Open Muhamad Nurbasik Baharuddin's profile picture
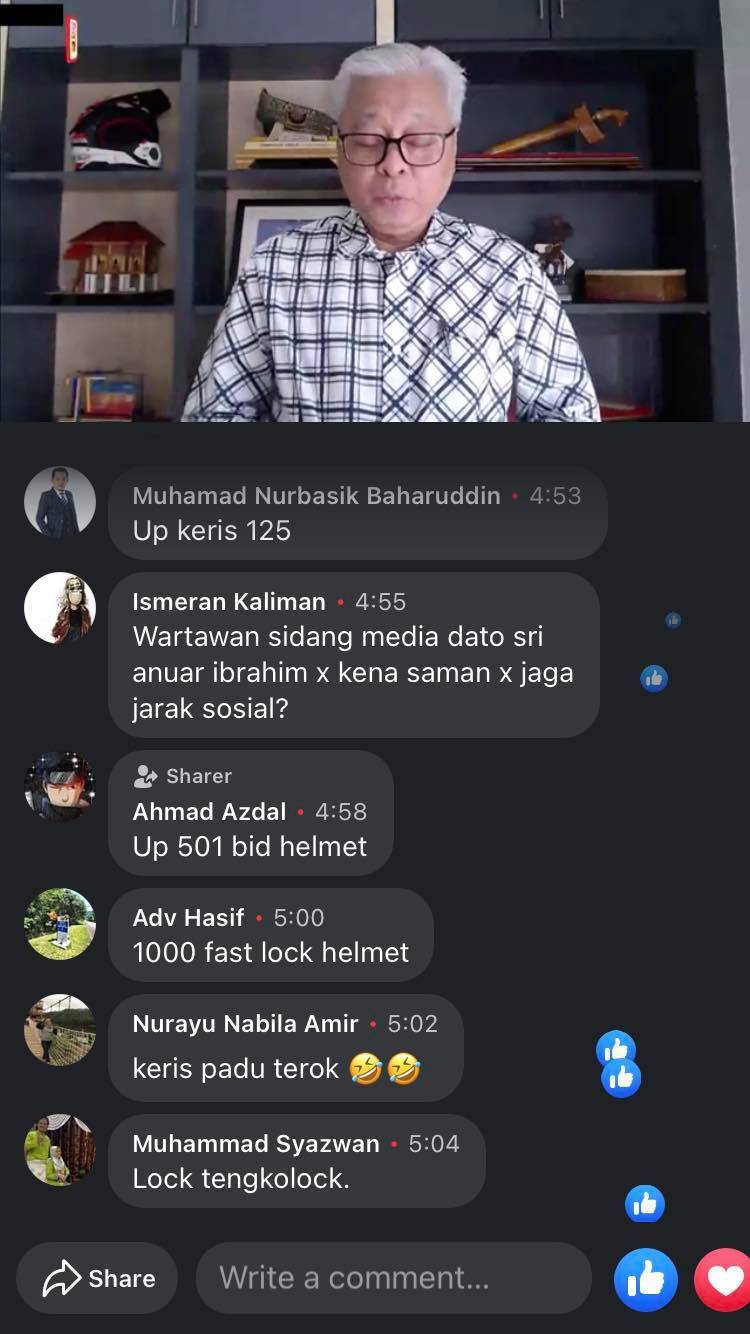The image size is (750, 1334). click(x=60, y=502)
